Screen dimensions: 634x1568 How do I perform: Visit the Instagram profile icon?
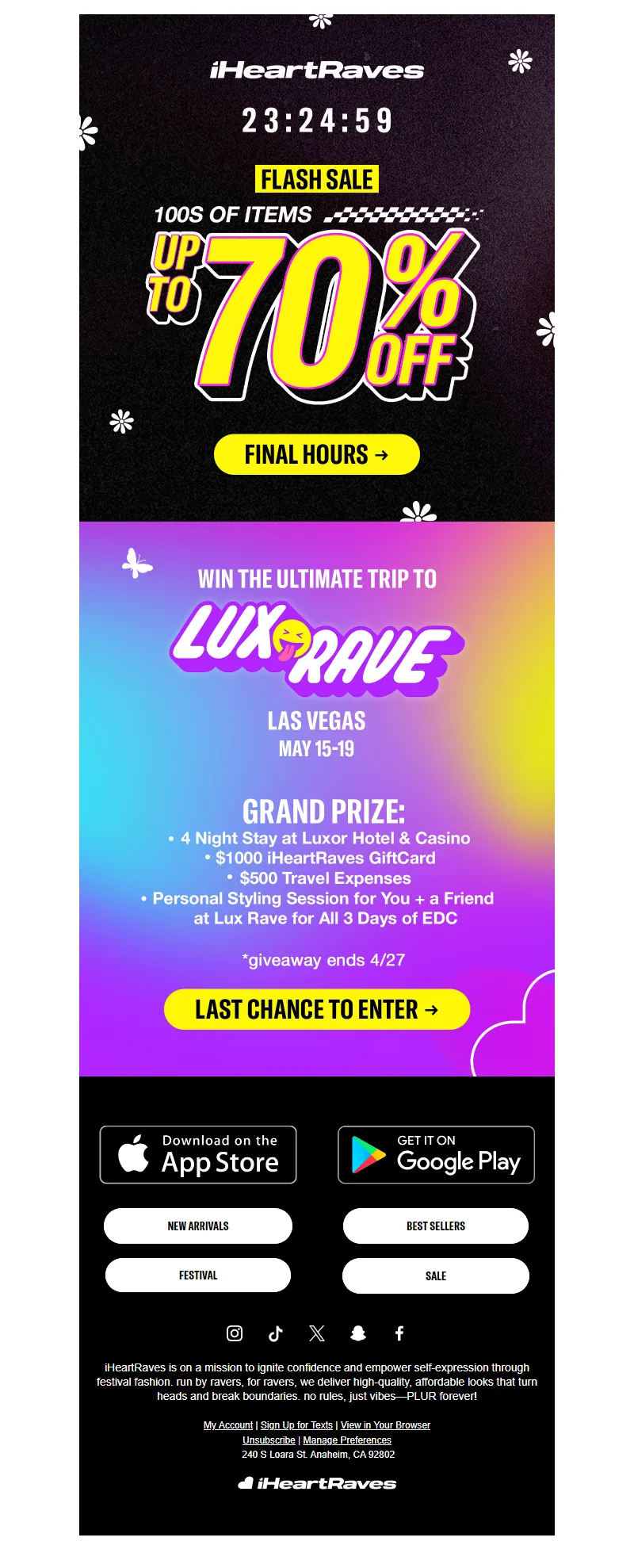235,1333
